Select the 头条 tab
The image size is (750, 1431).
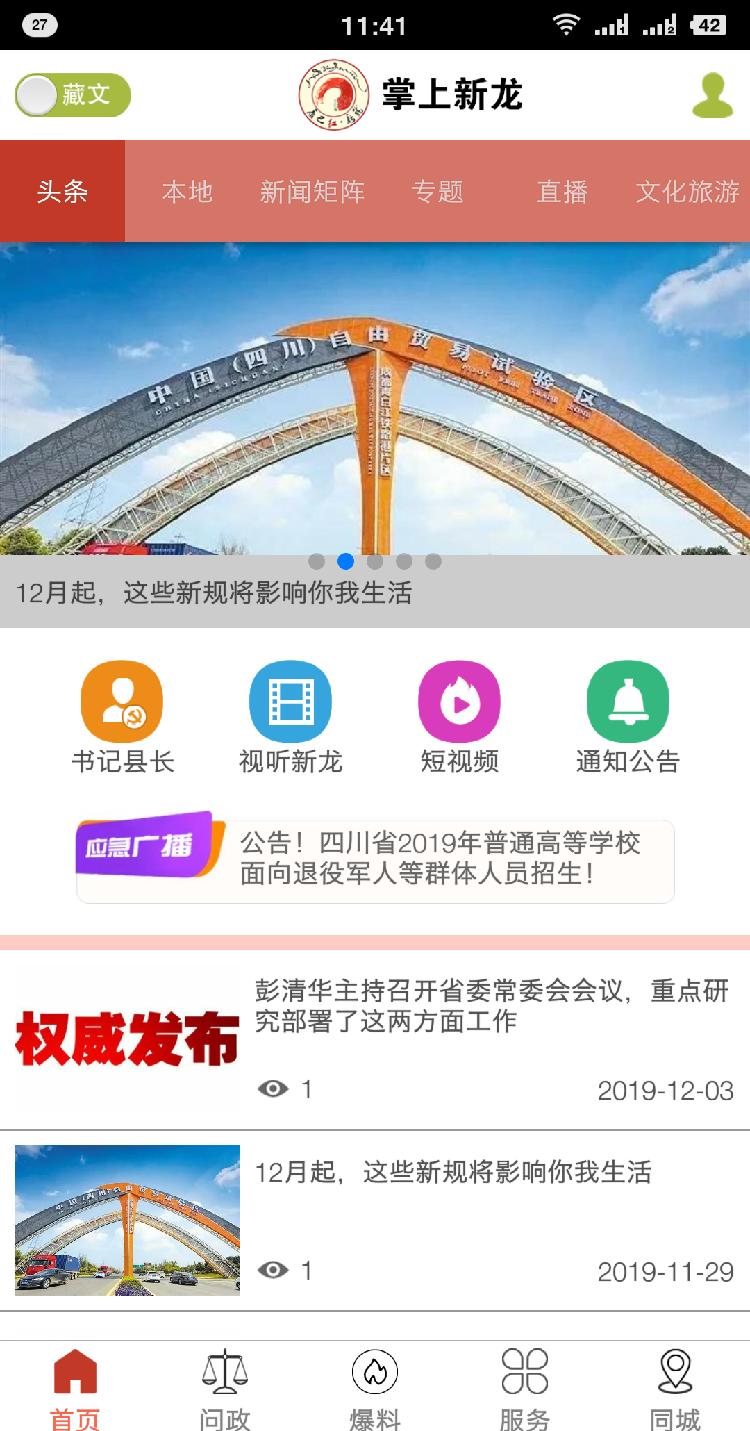coord(62,191)
